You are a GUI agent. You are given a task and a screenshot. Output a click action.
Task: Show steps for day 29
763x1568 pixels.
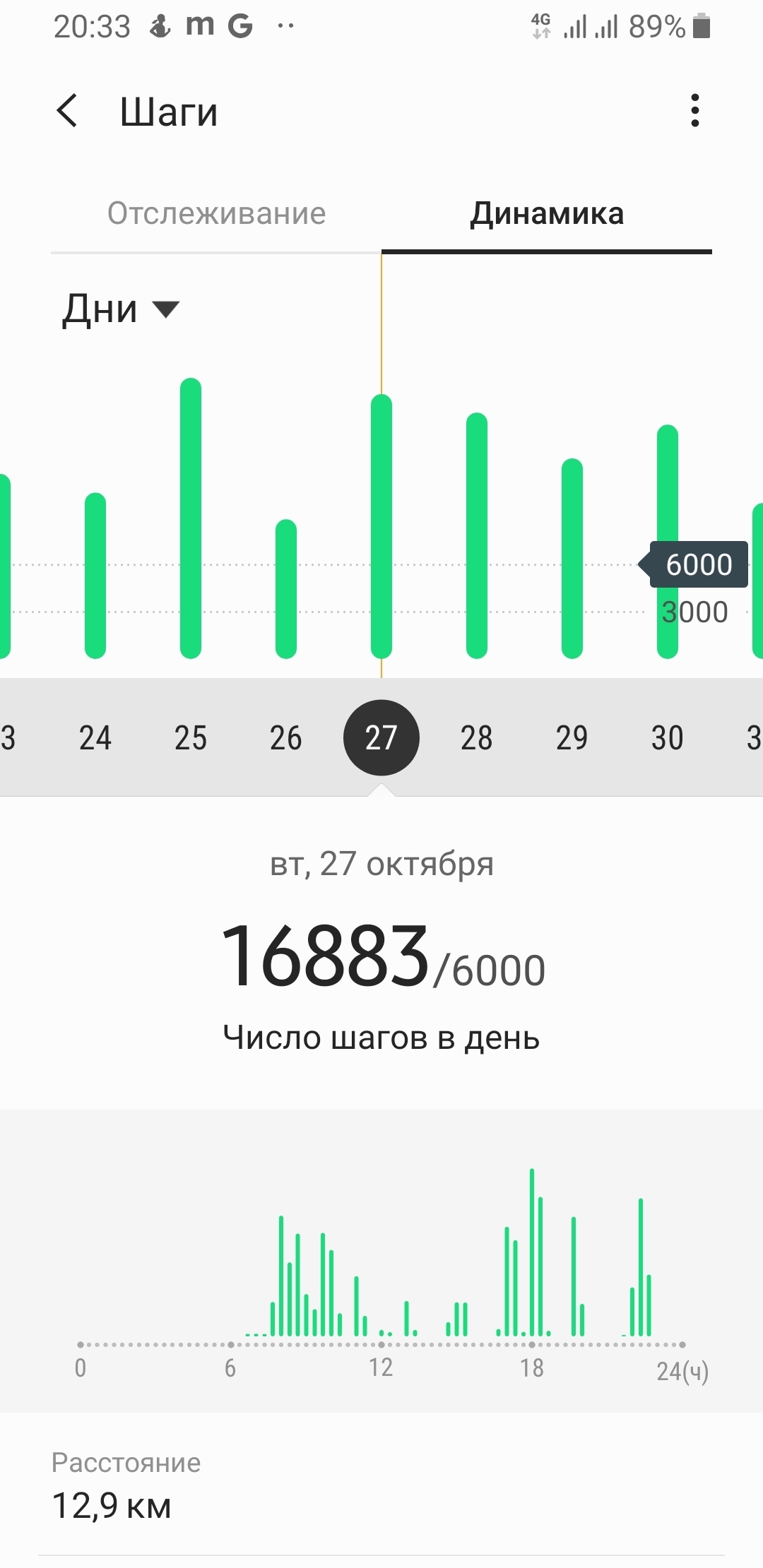[572, 738]
